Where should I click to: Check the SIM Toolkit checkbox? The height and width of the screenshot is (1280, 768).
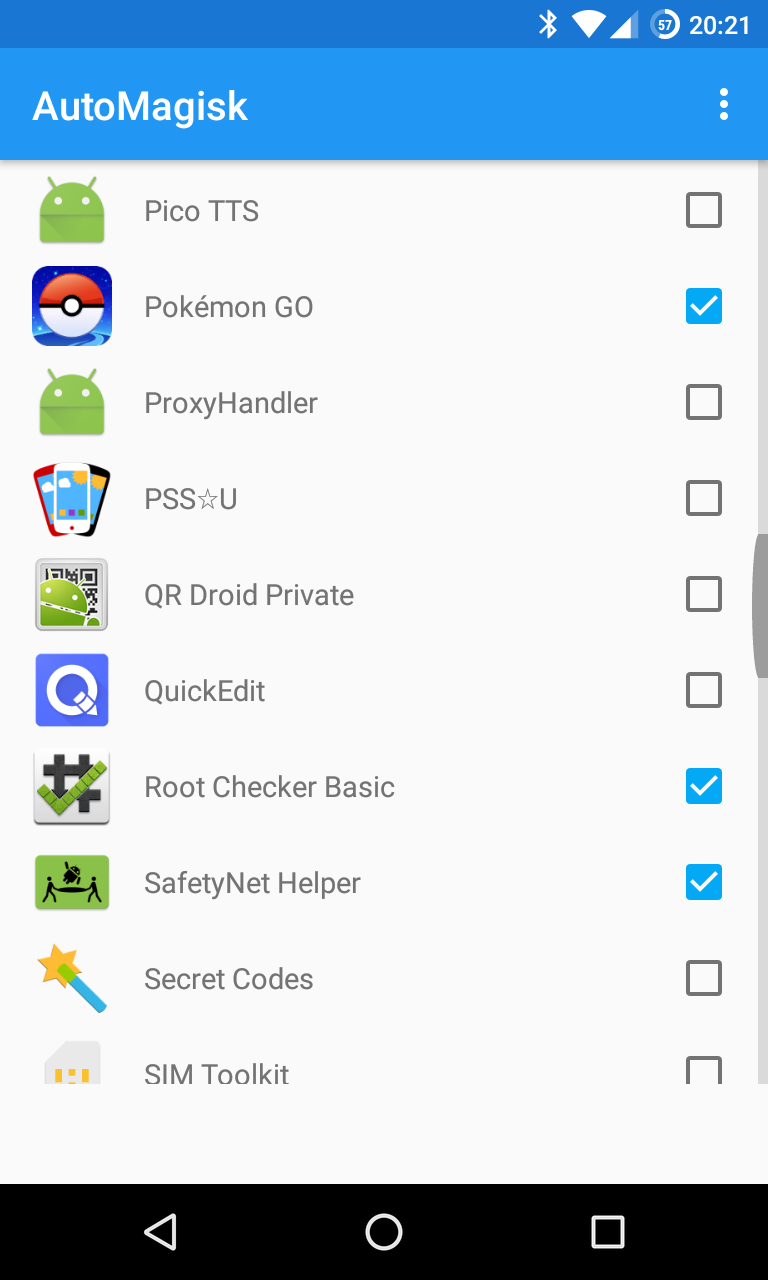pos(704,1070)
